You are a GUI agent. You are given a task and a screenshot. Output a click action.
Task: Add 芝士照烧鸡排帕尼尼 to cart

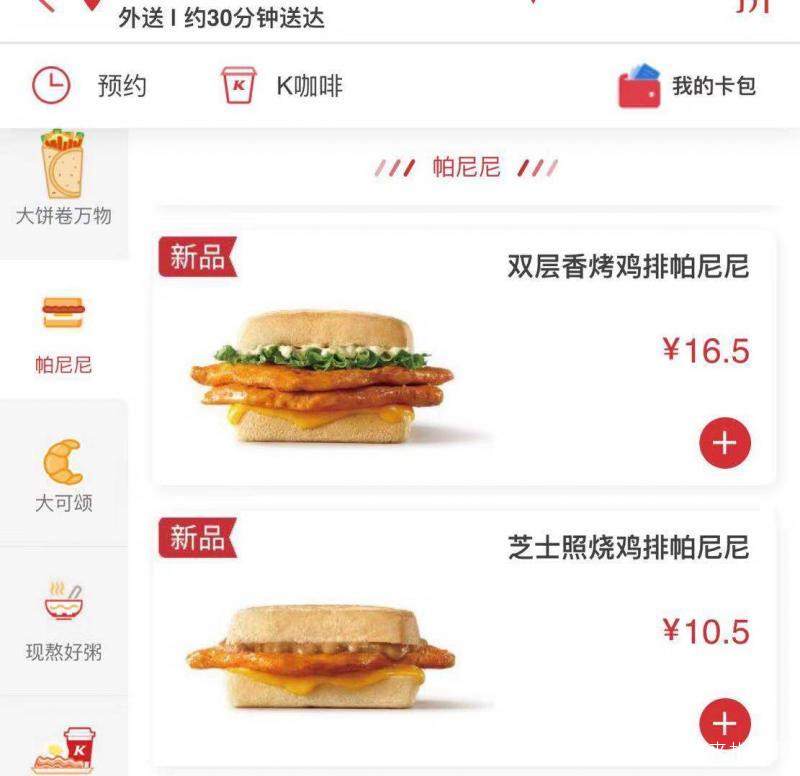click(725, 722)
